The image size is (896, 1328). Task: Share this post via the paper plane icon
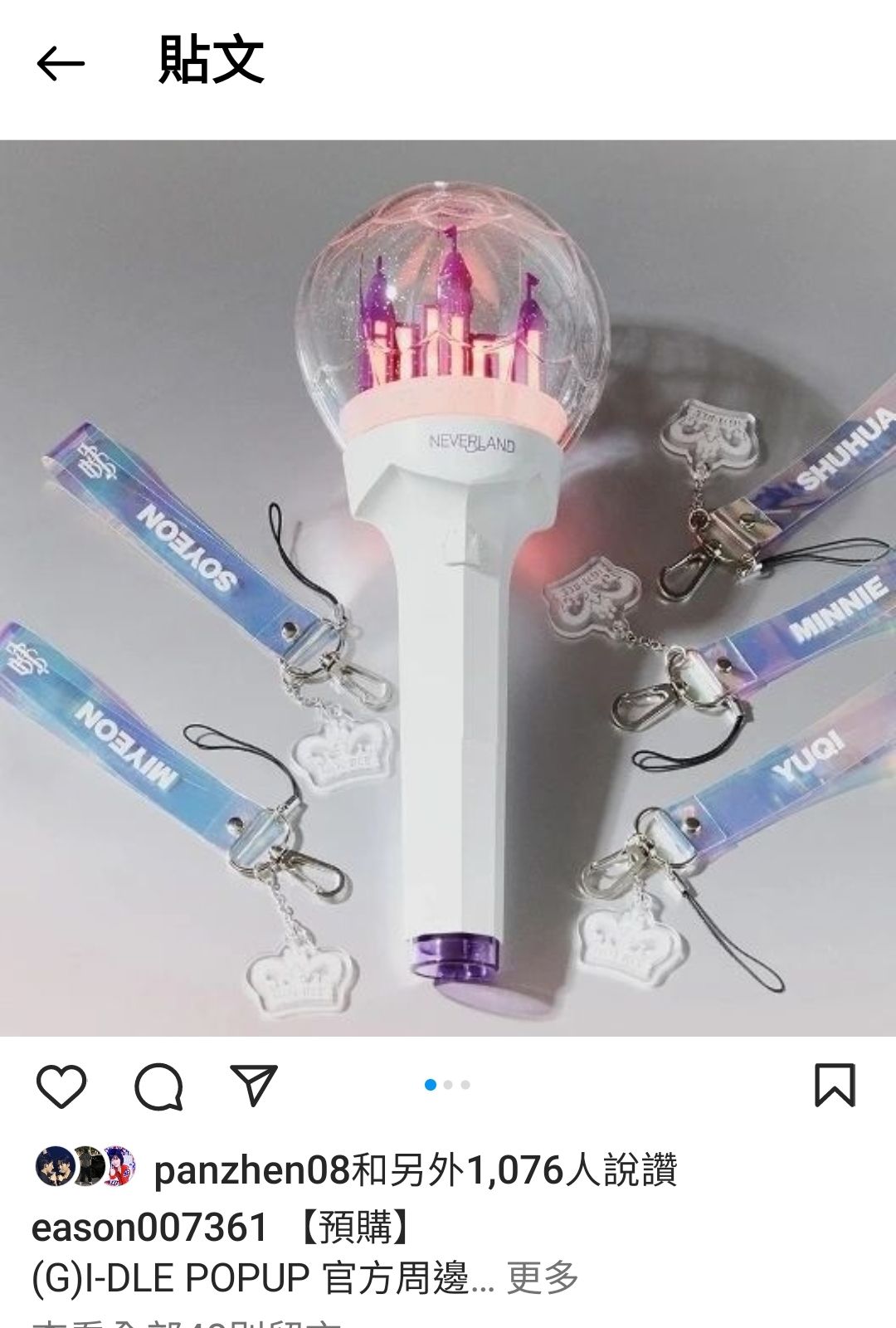pos(253,1086)
